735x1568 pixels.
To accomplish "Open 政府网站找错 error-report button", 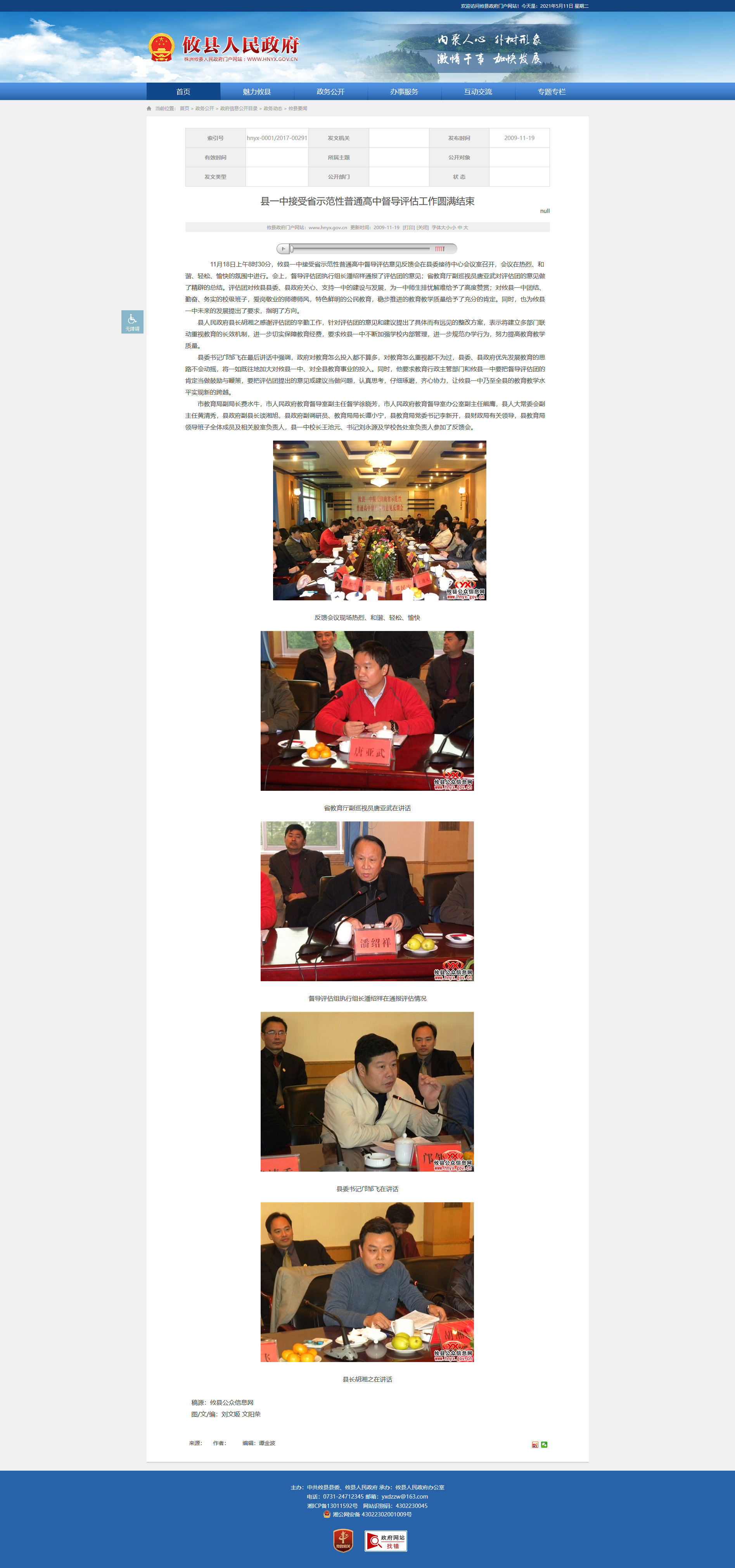I will coord(386,1540).
